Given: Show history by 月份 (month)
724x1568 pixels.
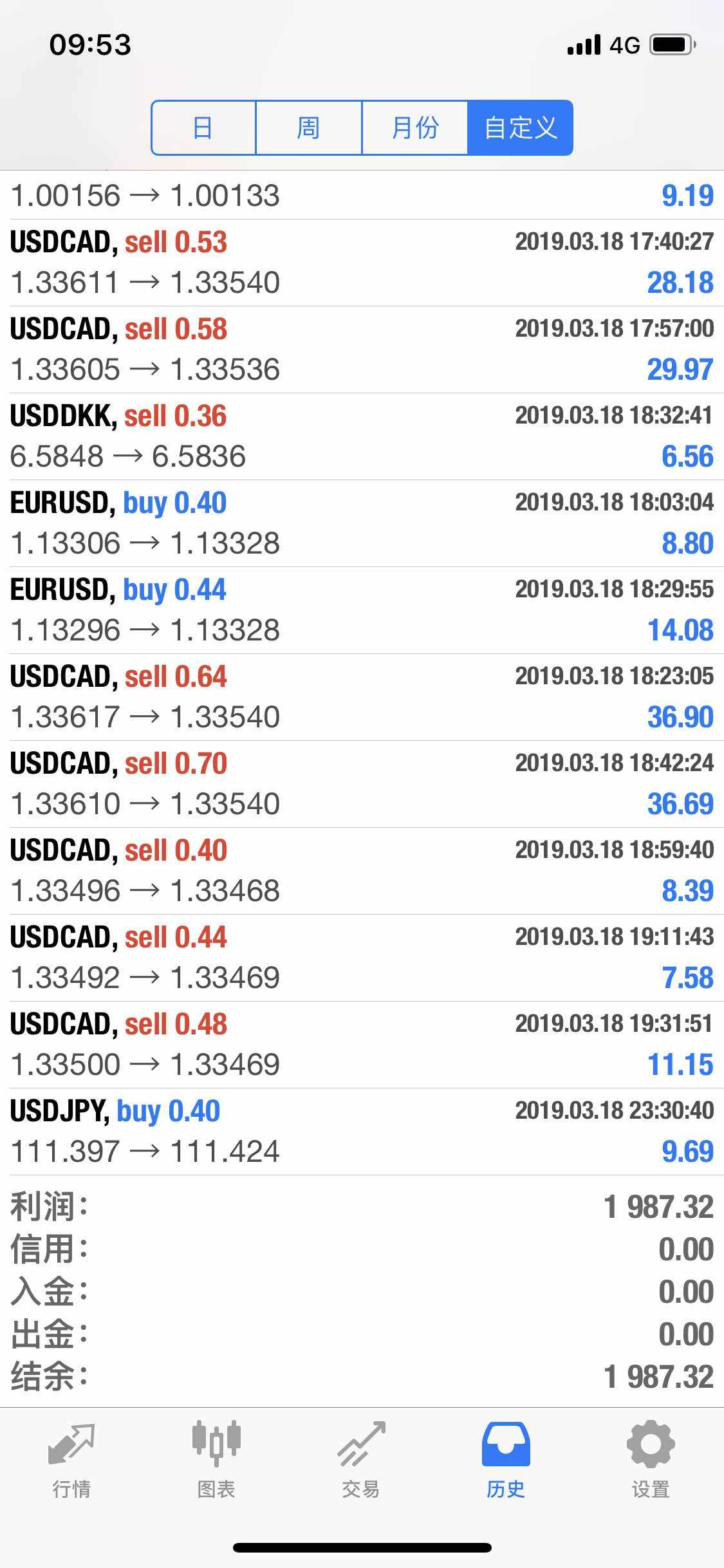Looking at the screenshot, I should coord(414,127).
